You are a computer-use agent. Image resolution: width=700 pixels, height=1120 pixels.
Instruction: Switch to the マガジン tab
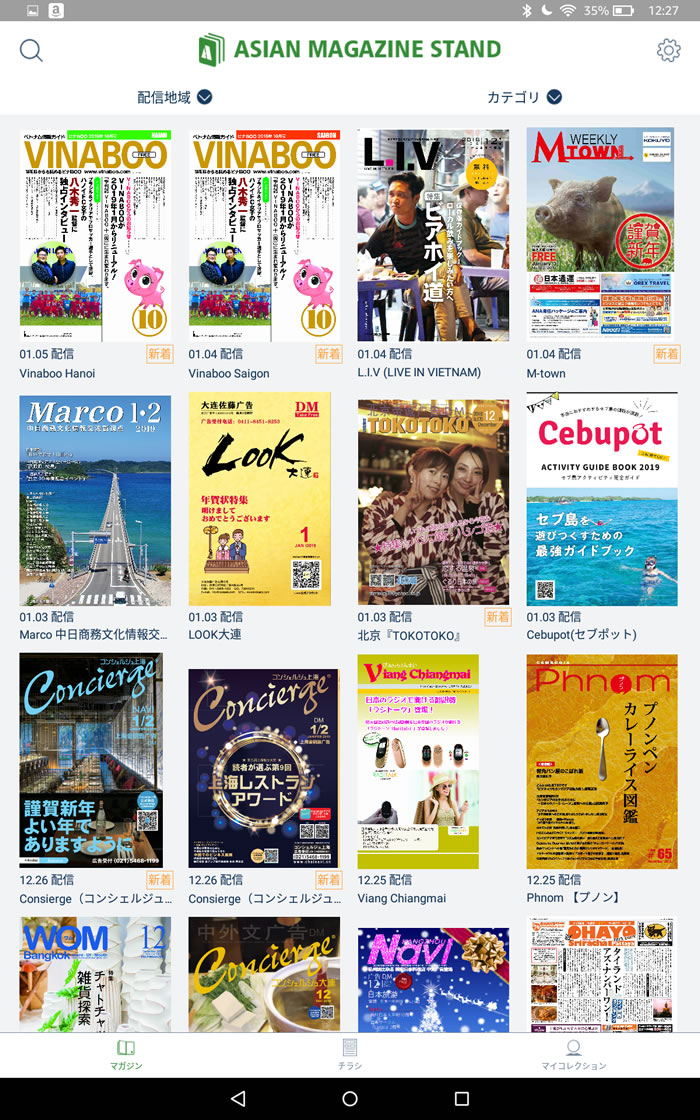pos(126,1054)
